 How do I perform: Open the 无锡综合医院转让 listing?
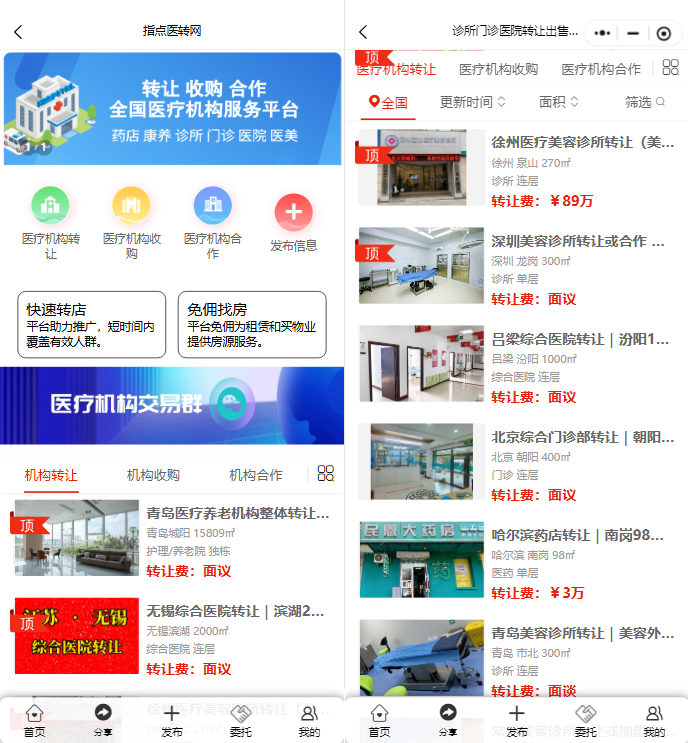click(172, 638)
